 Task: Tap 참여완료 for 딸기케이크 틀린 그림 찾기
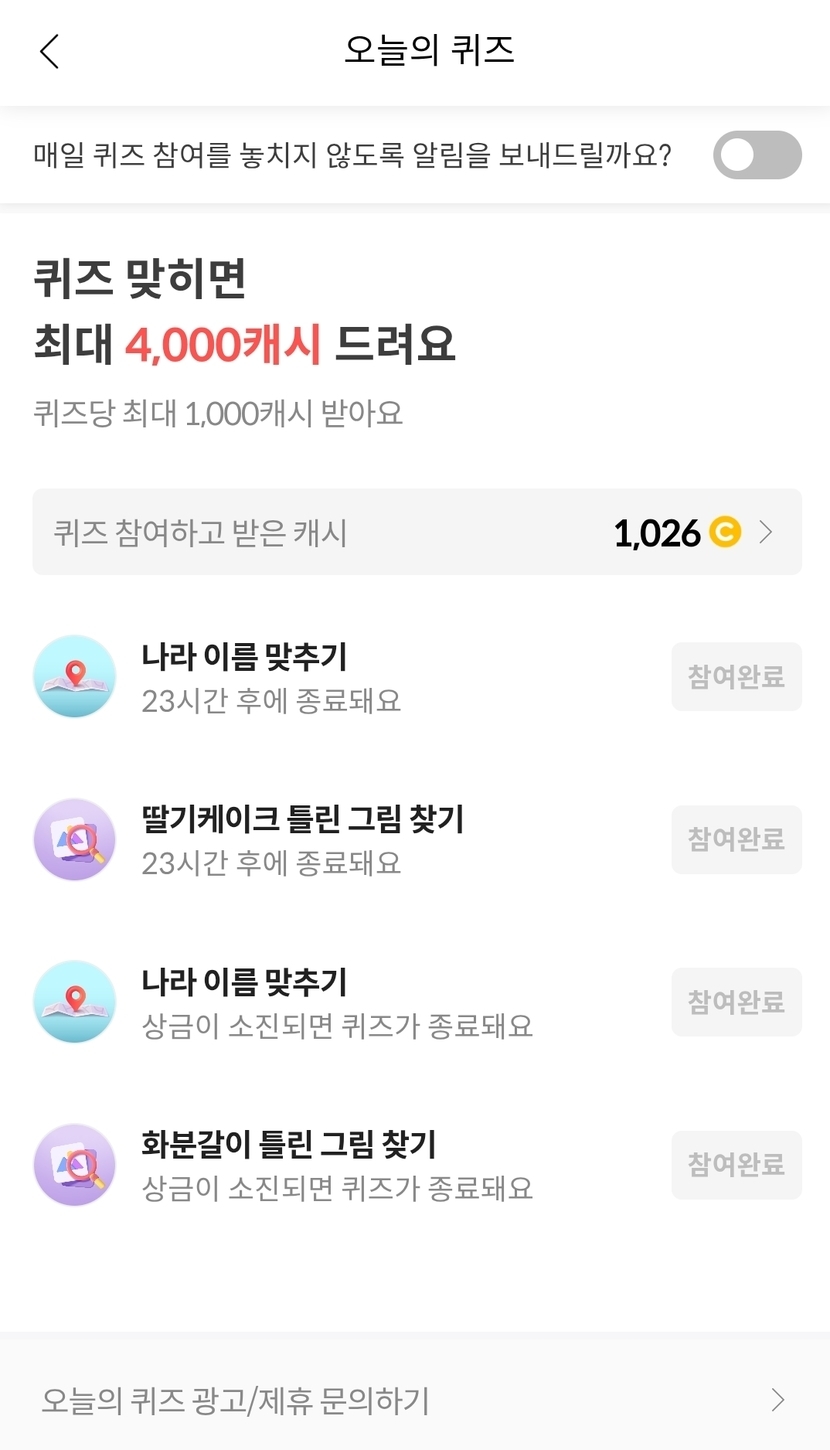[x=736, y=839]
